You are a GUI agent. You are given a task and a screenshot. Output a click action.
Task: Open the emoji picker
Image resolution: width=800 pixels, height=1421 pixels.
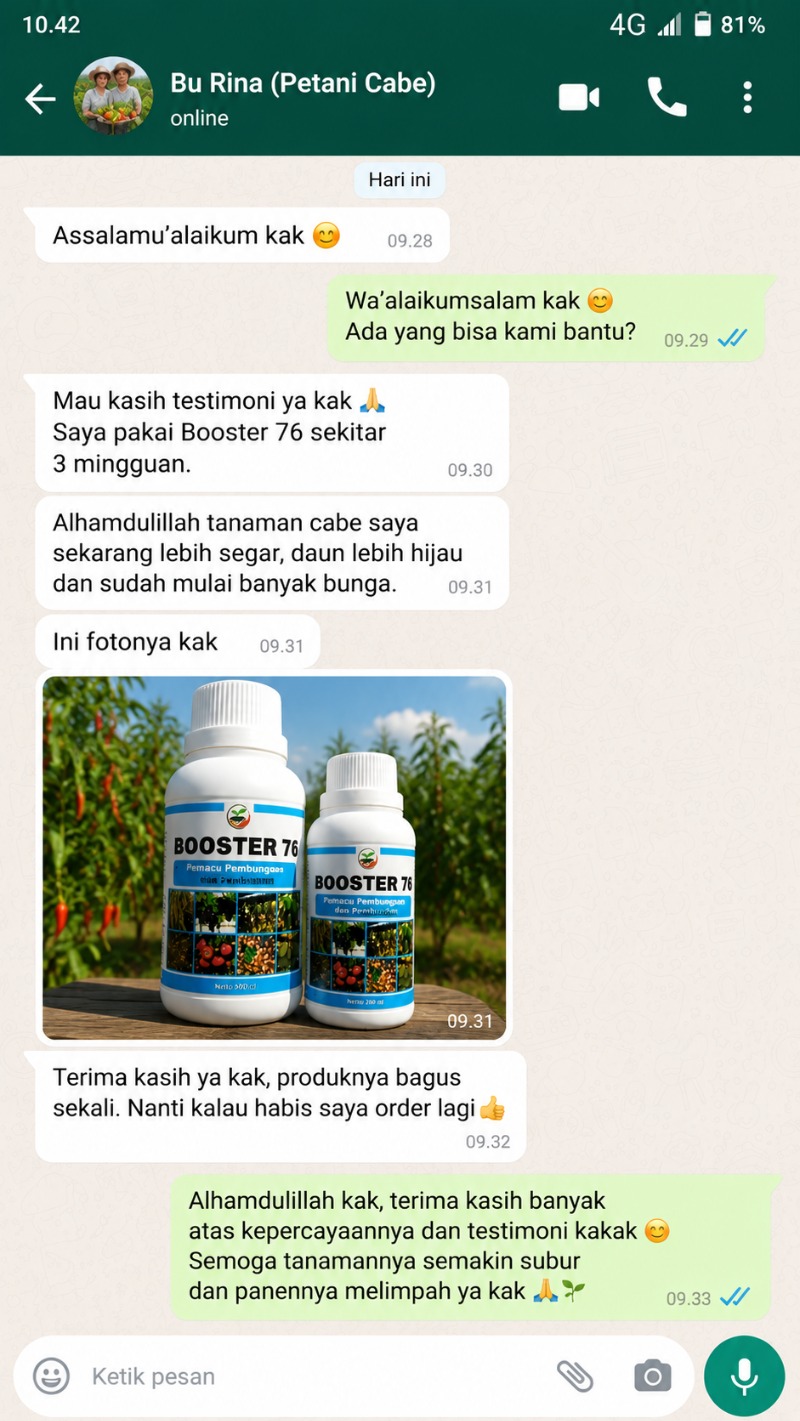[x=51, y=1376]
